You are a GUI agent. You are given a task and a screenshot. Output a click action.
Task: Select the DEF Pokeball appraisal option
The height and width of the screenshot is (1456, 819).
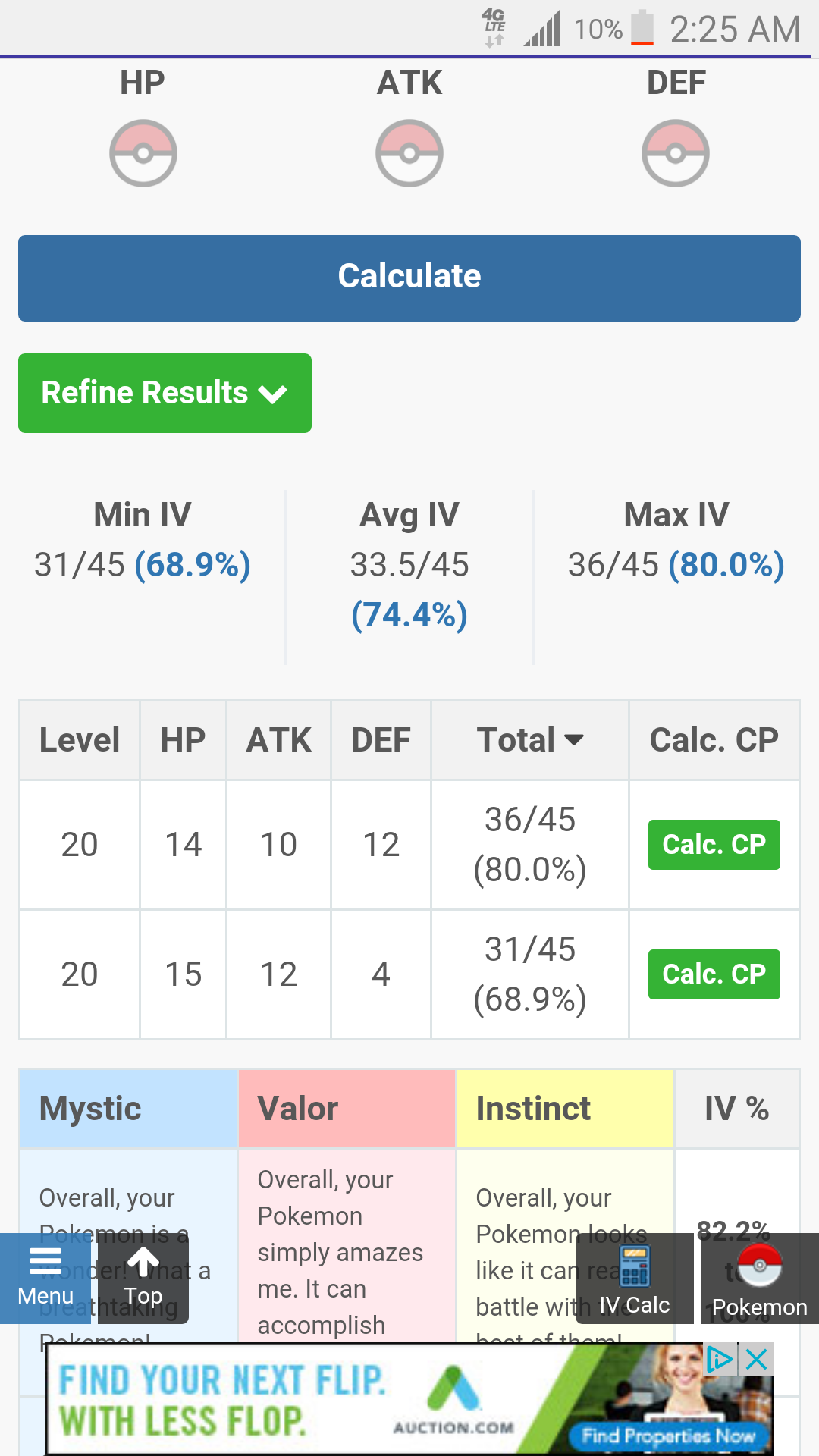pyautogui.click(x=676, y=152)
